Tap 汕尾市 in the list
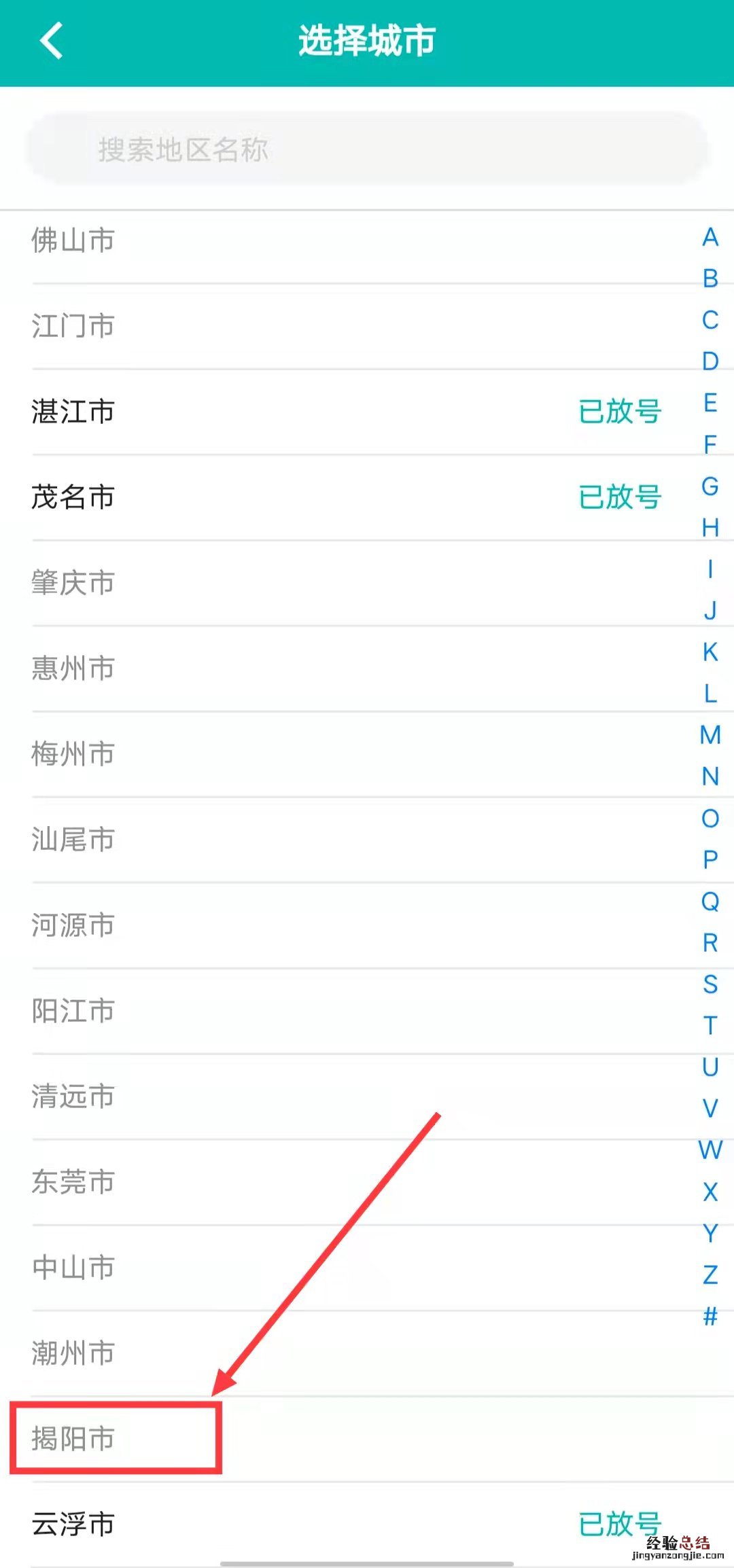734x1568 pixels. pyautogui.click(x=73, y=840)
